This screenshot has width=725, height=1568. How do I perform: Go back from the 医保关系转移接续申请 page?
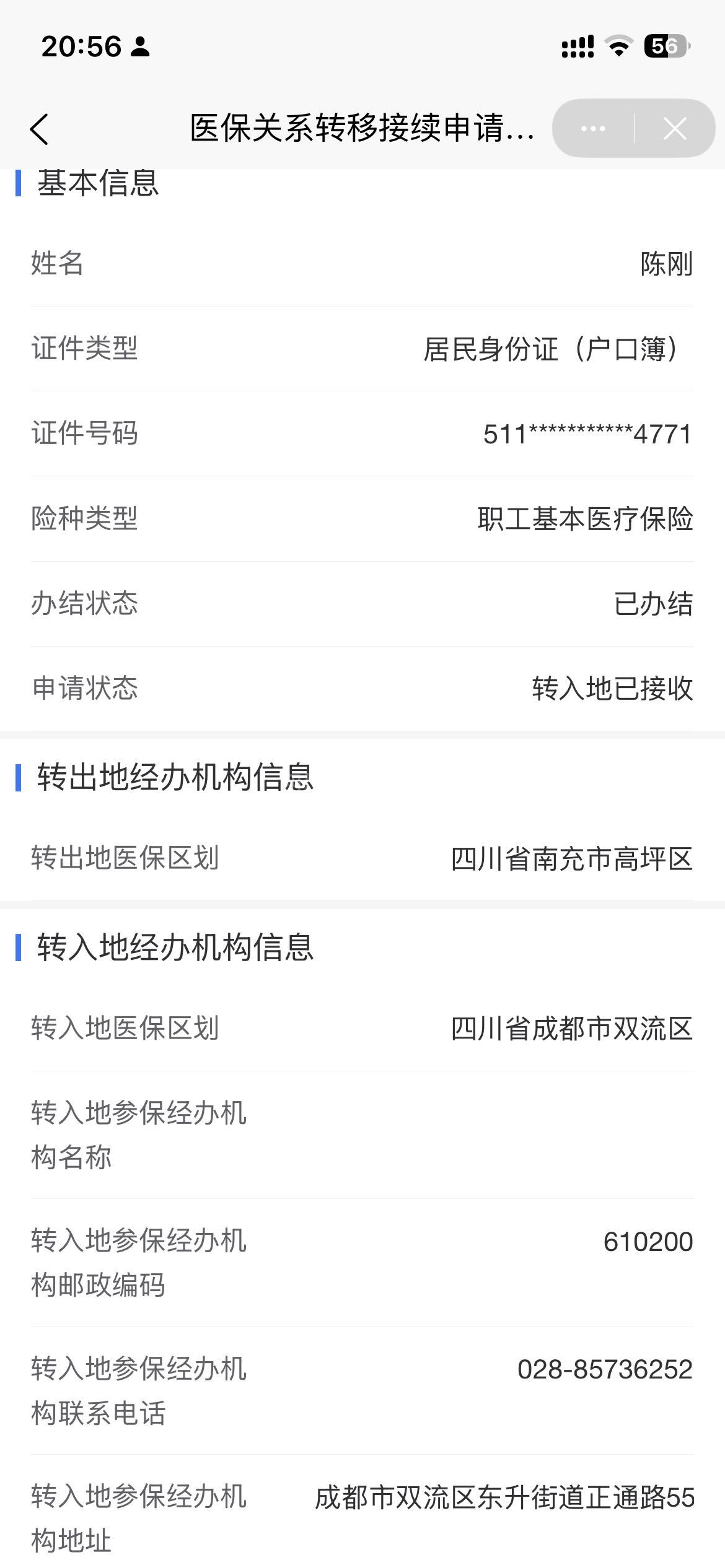tap(39, 129)
